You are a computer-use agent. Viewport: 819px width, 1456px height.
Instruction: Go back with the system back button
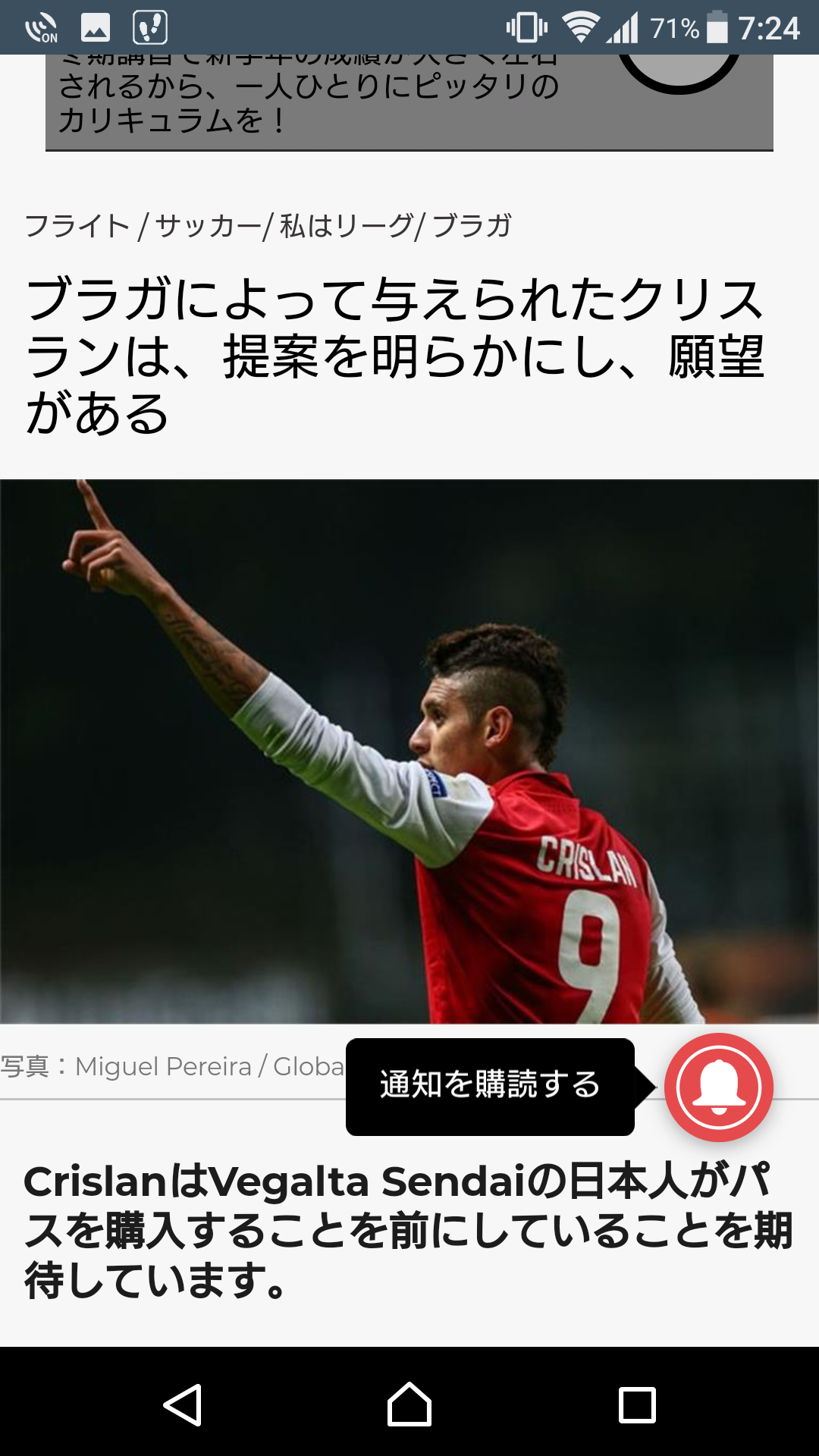point(183,1404)
